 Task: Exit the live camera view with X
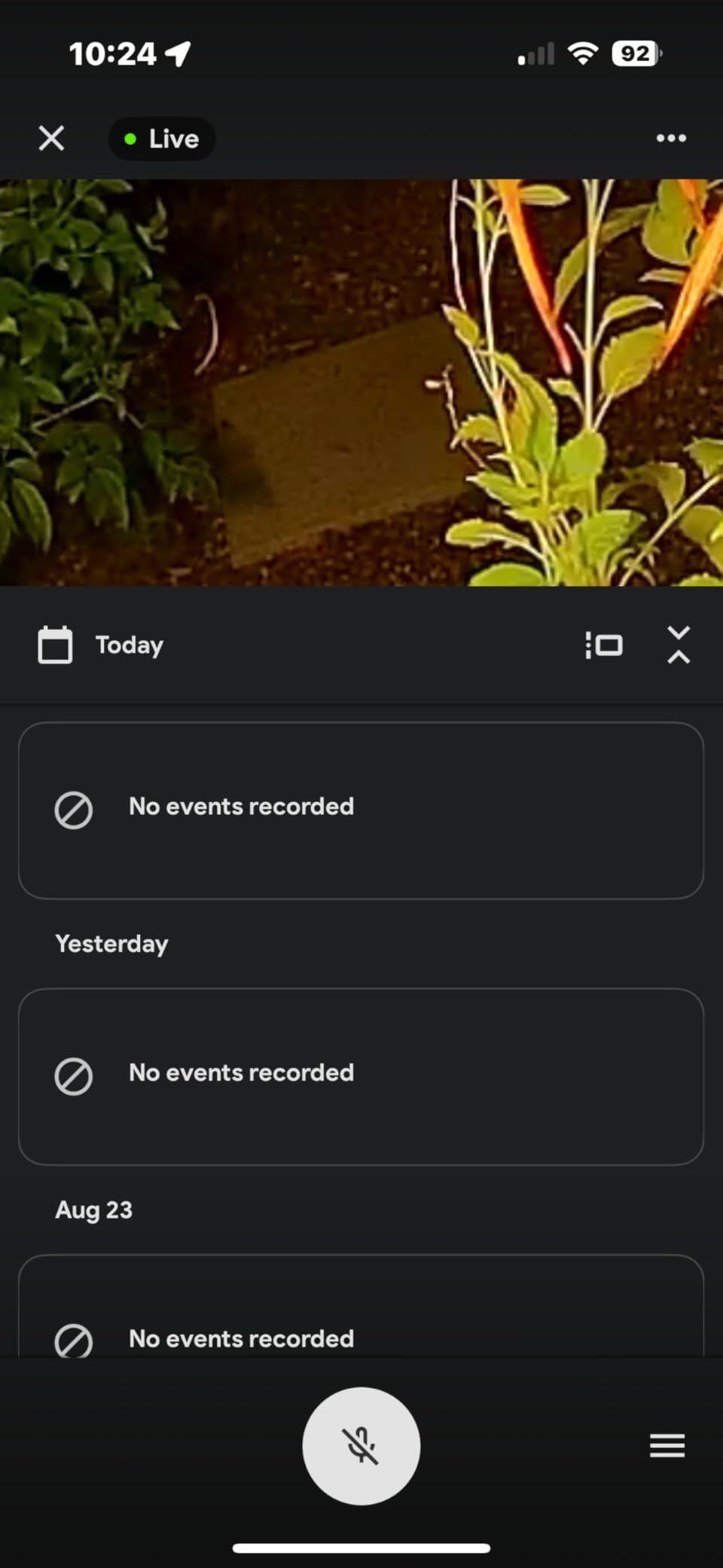(50, 139)
